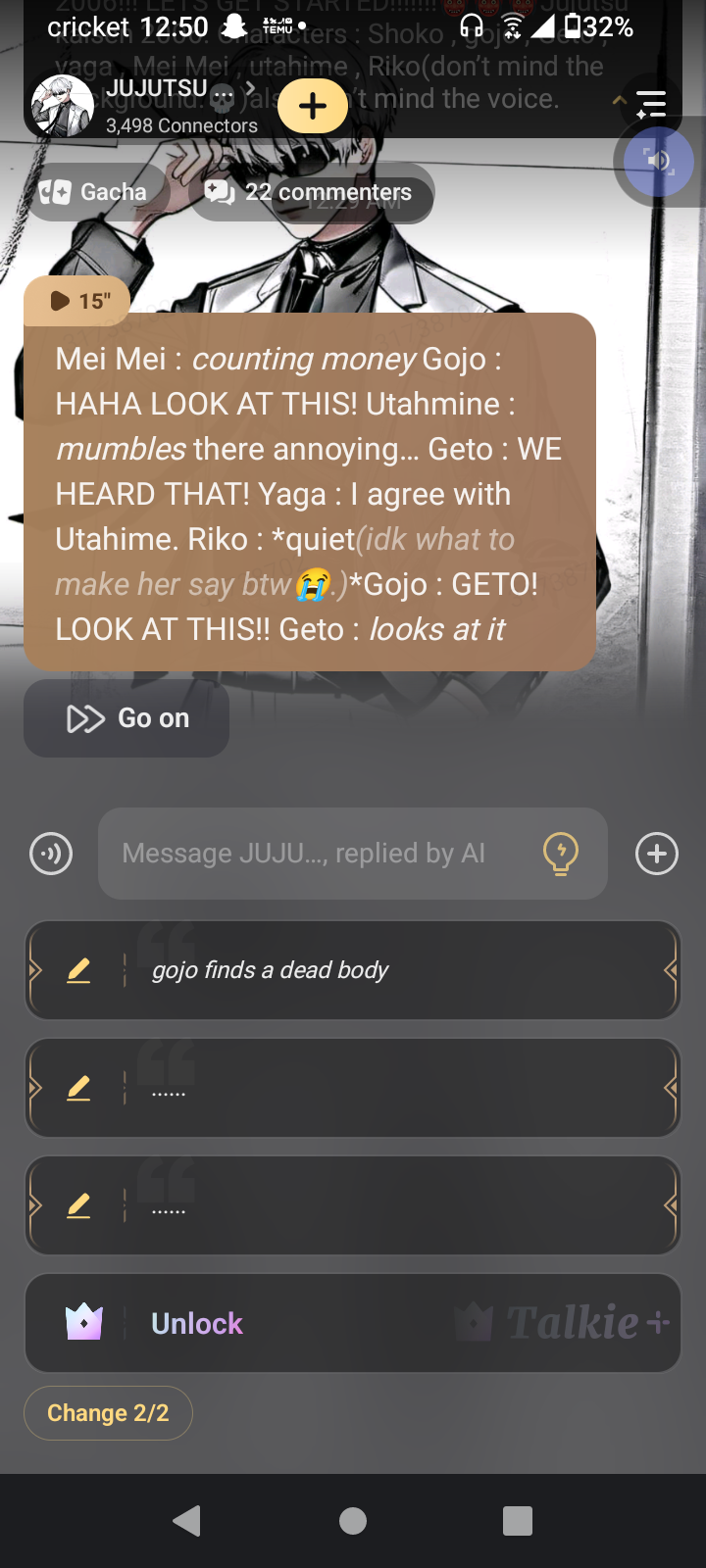This screenshot has height=1568, width=706.
Task: Toggle the speaker sound button
Action: tap(658, 162)
